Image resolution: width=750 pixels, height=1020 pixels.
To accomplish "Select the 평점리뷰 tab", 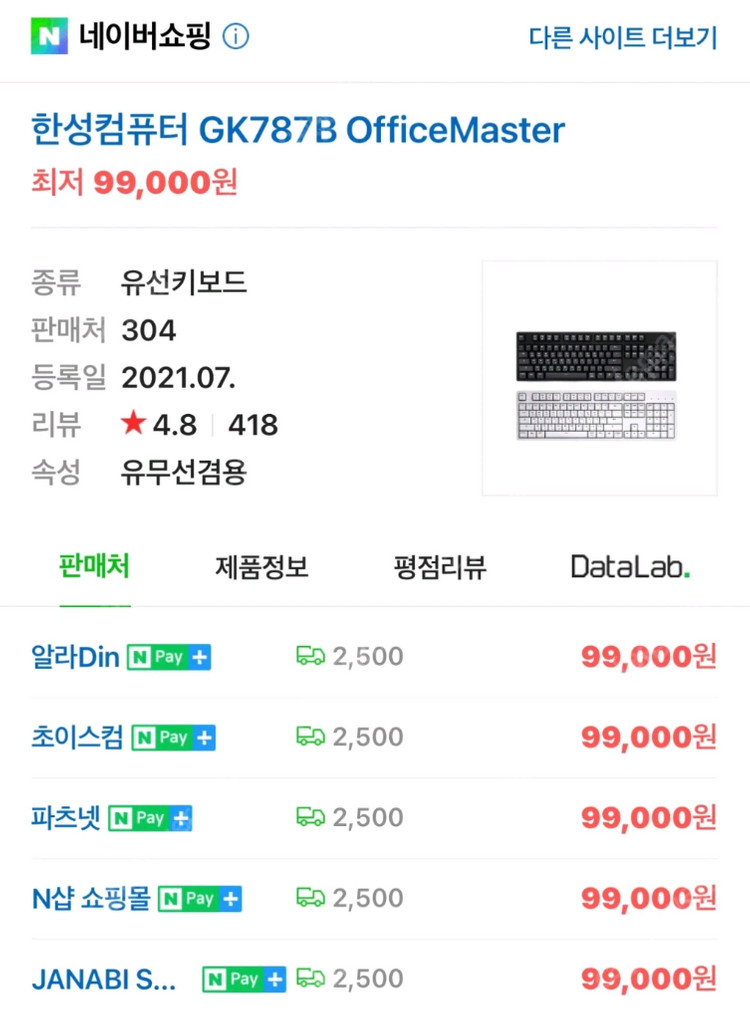I will click(440, 567).
